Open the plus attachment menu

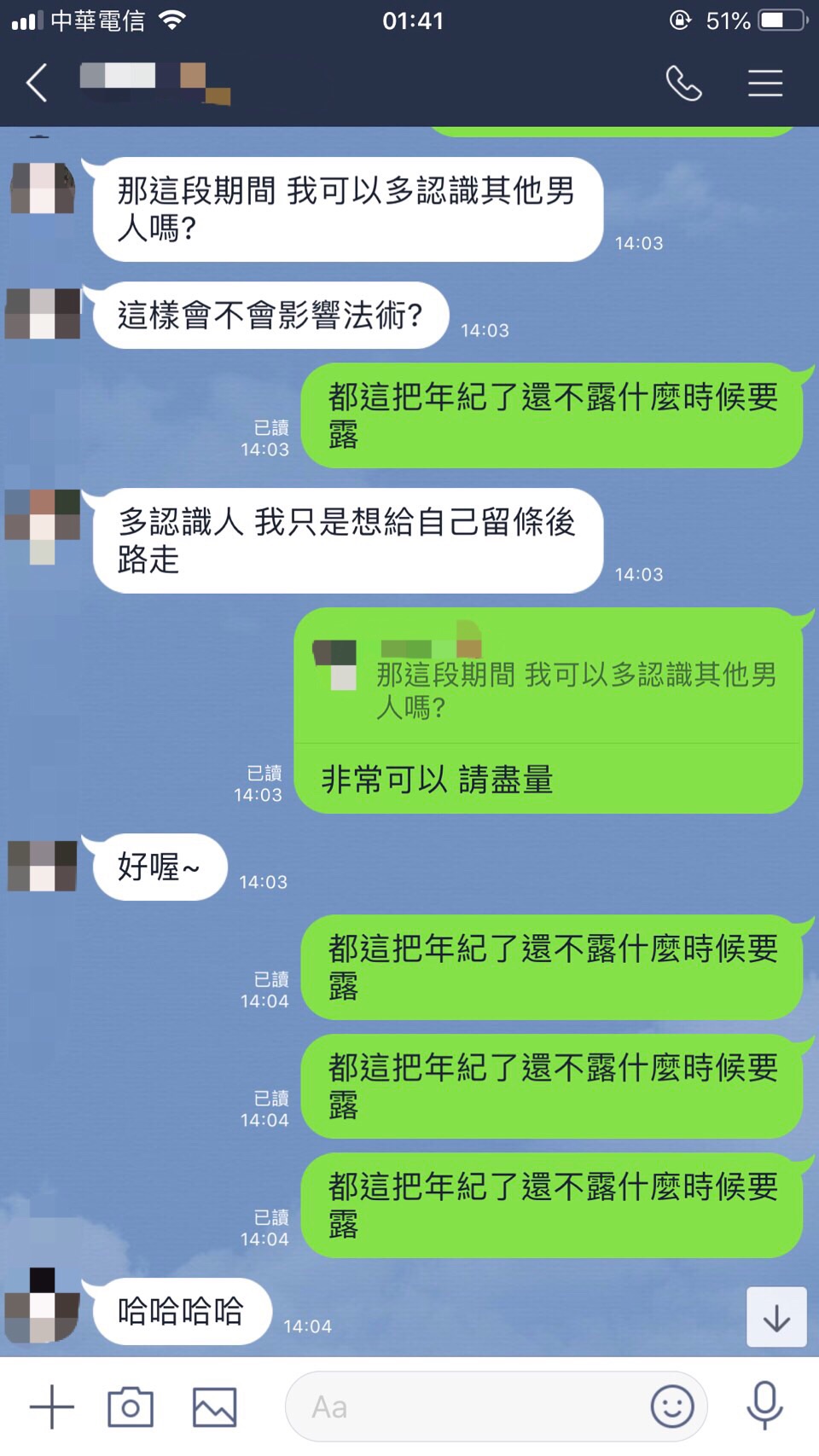tap(51, 1407)
